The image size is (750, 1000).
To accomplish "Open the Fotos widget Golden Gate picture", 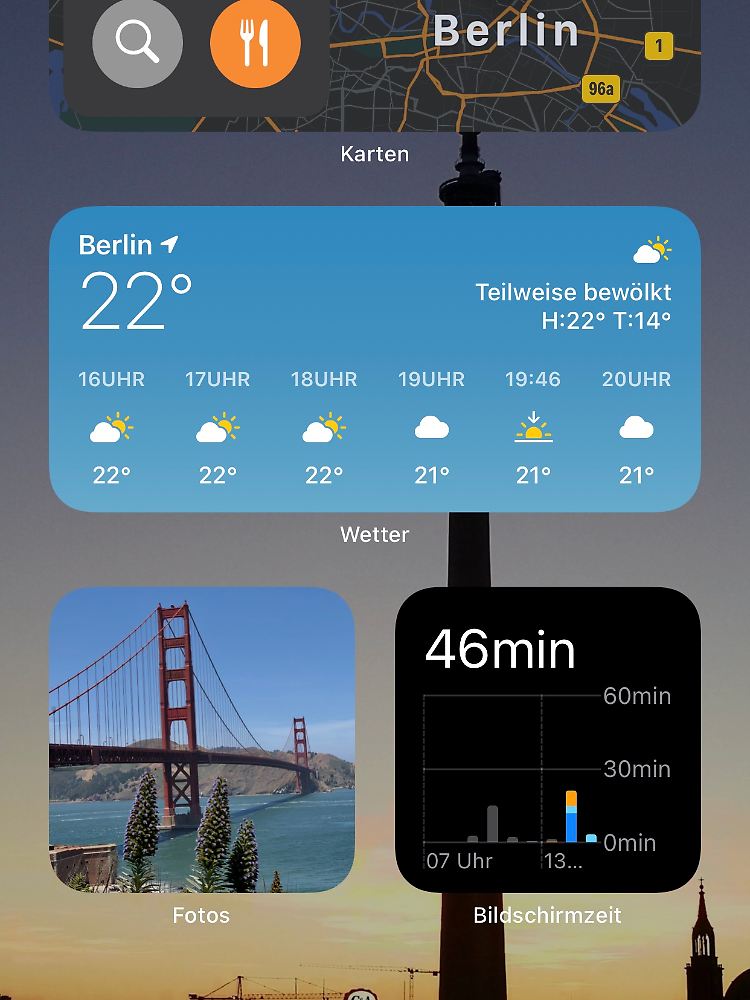I will pos(201,739).
